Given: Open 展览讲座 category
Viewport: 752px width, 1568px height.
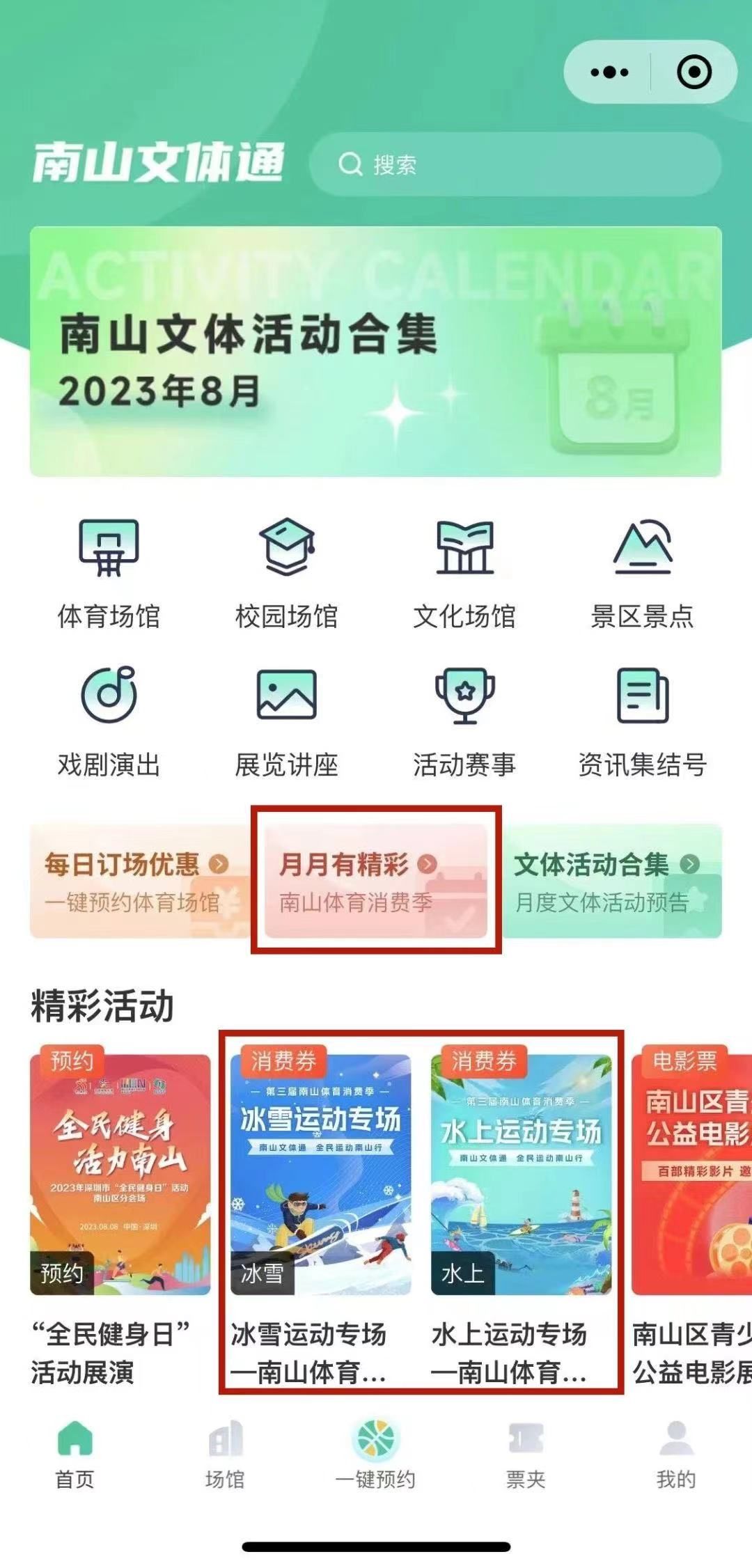Looking at the screenshot, I should click(x=286, y=722).
